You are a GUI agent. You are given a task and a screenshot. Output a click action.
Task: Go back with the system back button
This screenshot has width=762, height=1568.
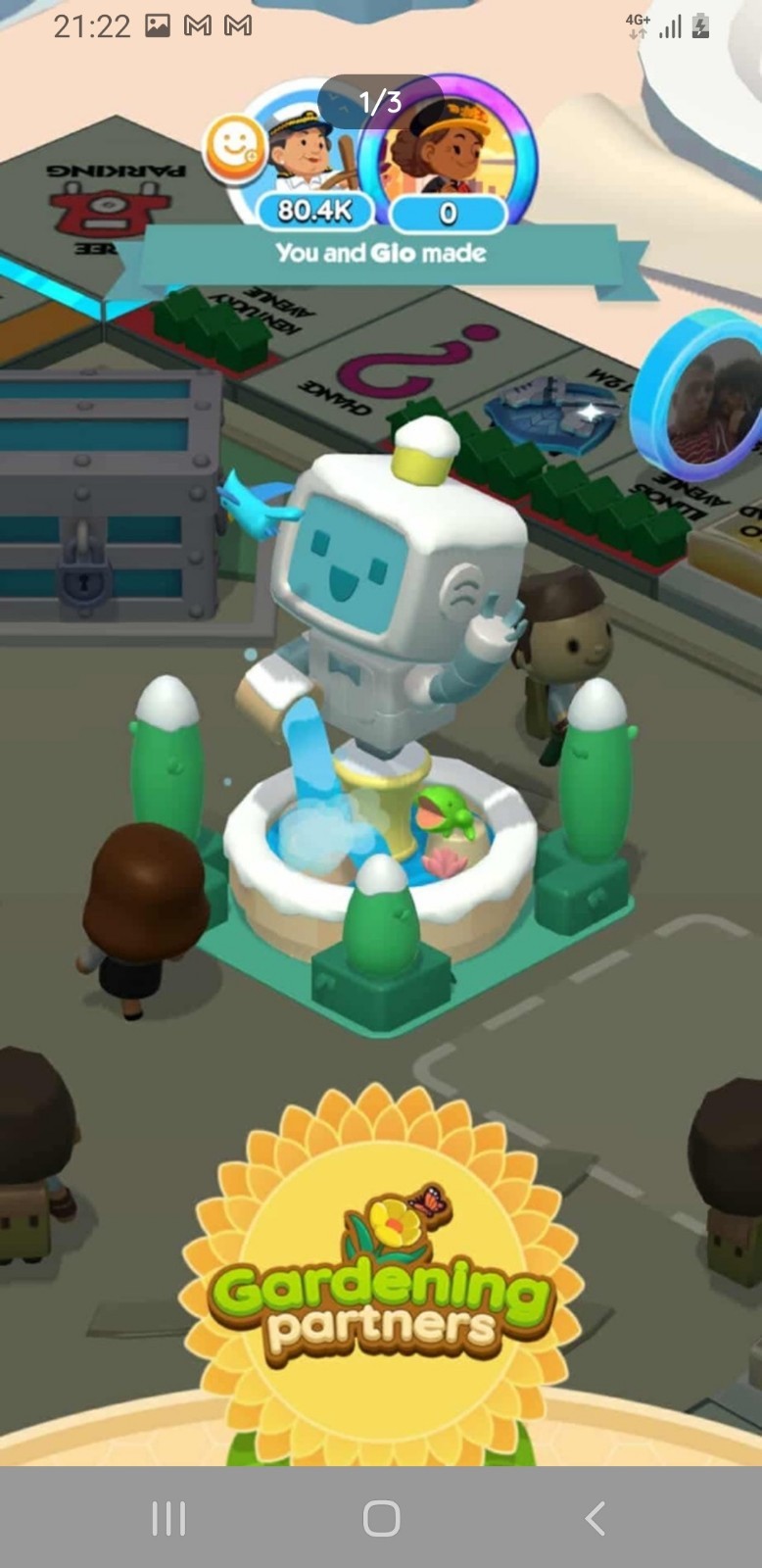594,1518
